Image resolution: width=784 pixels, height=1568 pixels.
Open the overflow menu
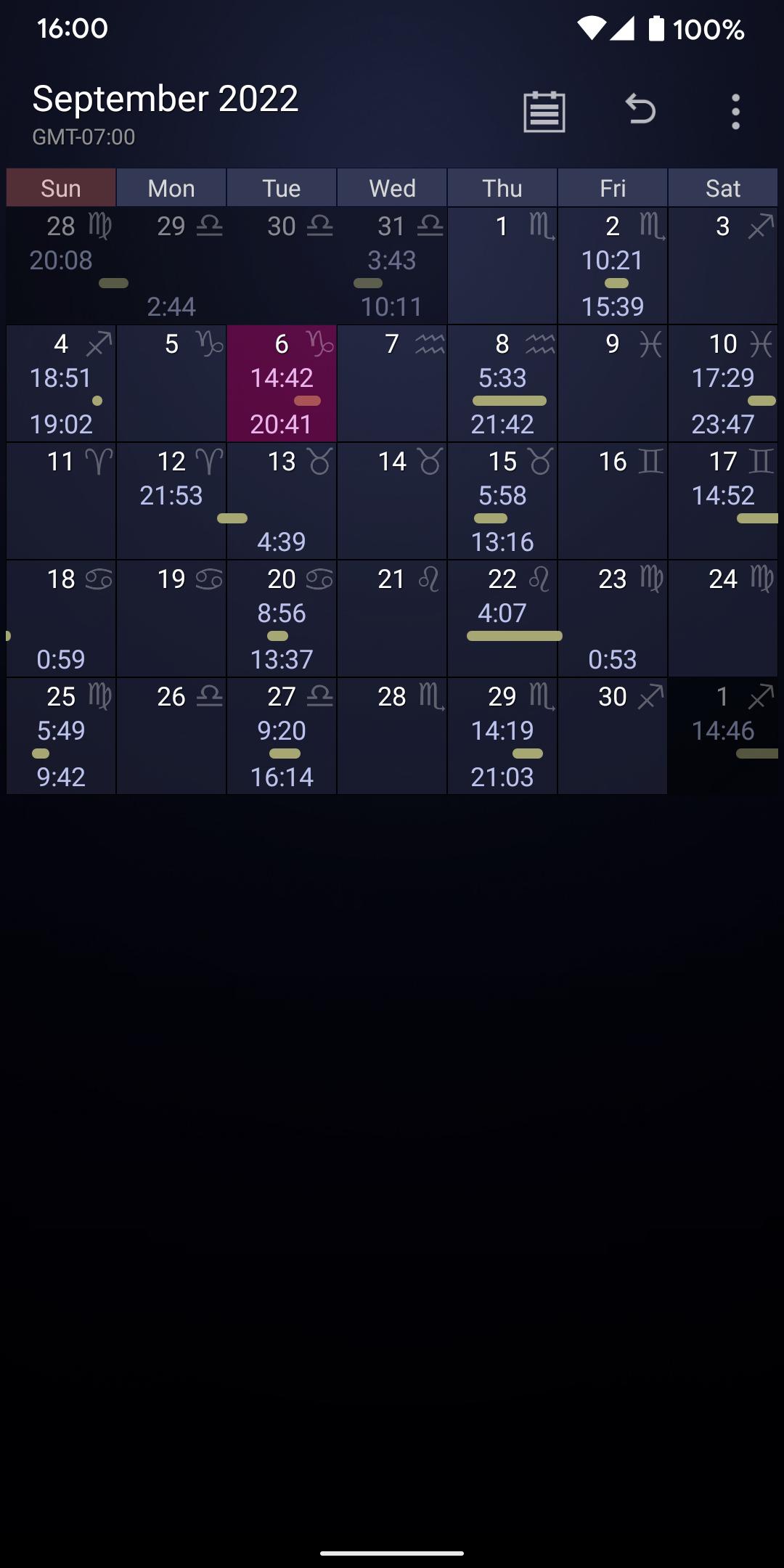(x=735, y=112)
